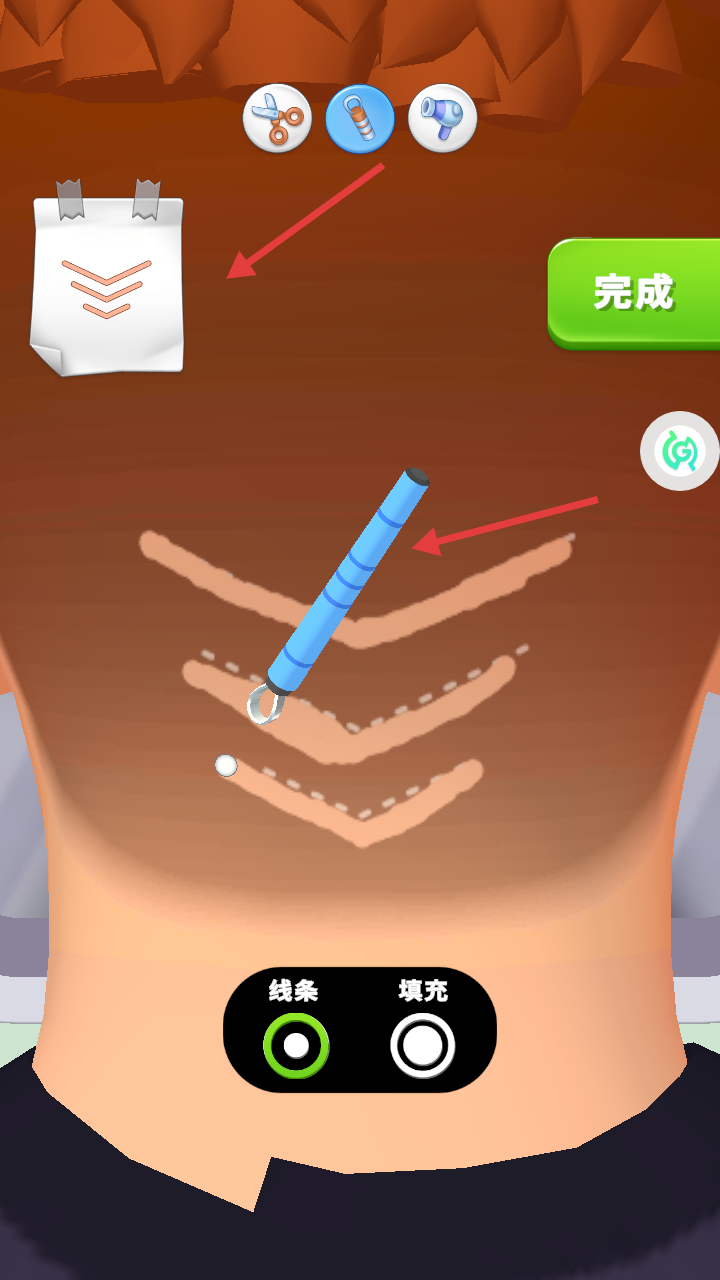Open the reference pattern note
Screen dimensions: 720x1280
point(107,280)
